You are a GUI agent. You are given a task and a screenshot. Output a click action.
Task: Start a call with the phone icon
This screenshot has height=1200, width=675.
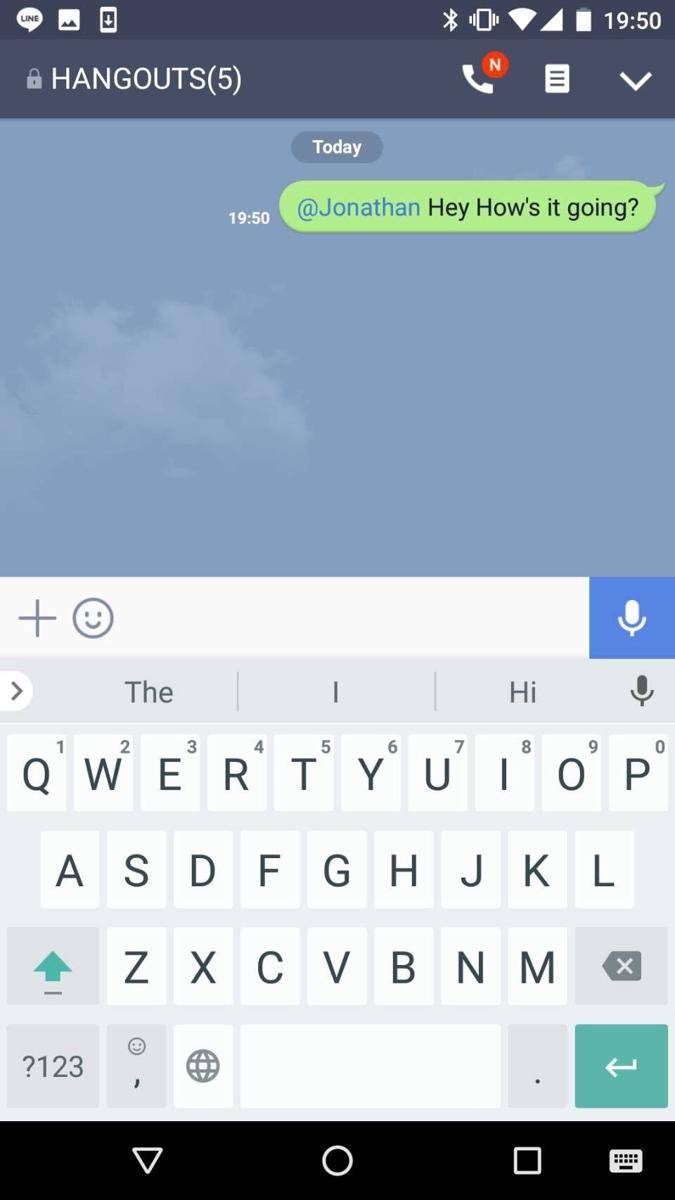pos(478,80)
